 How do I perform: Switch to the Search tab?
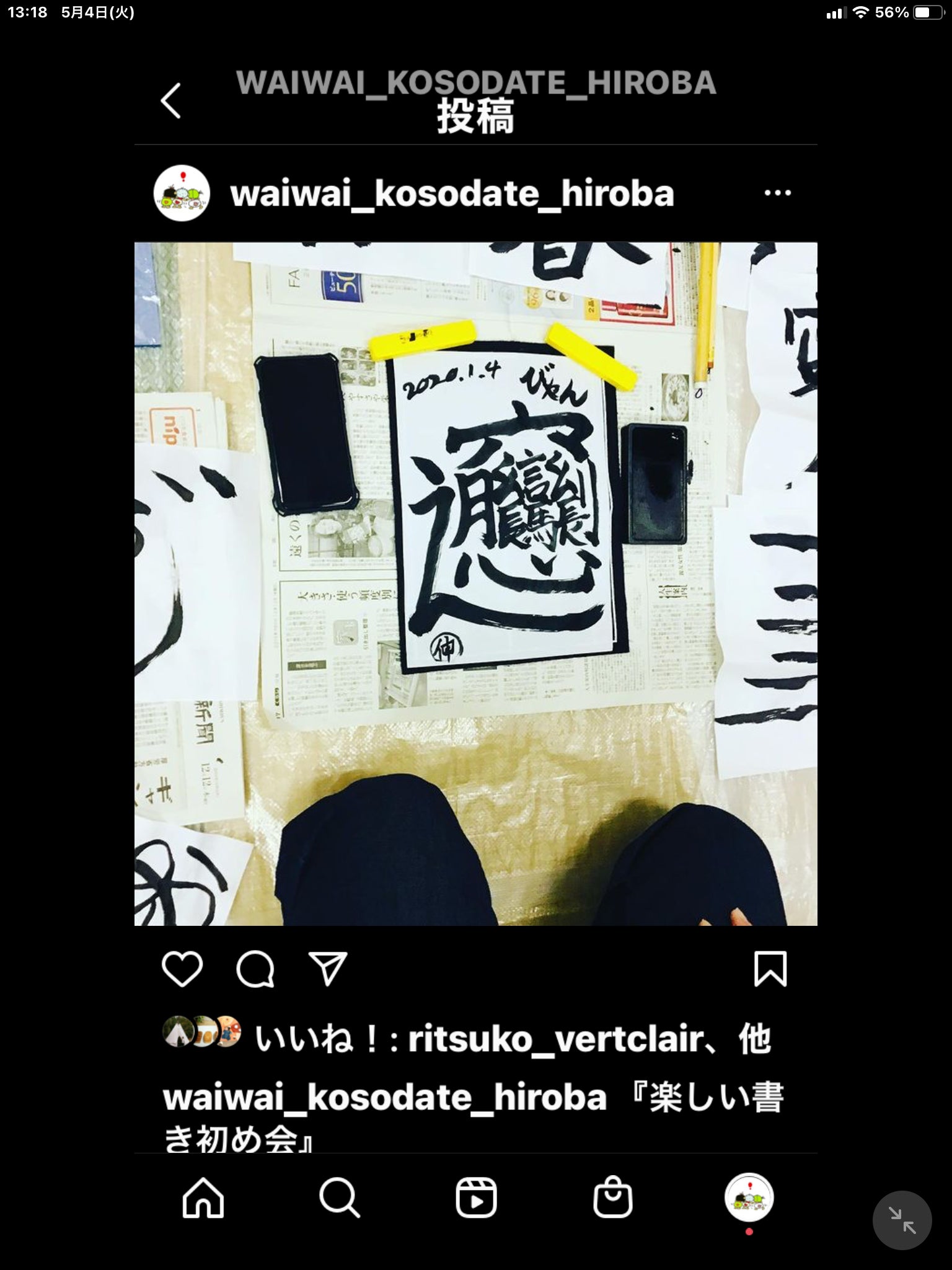(339, 1197)
